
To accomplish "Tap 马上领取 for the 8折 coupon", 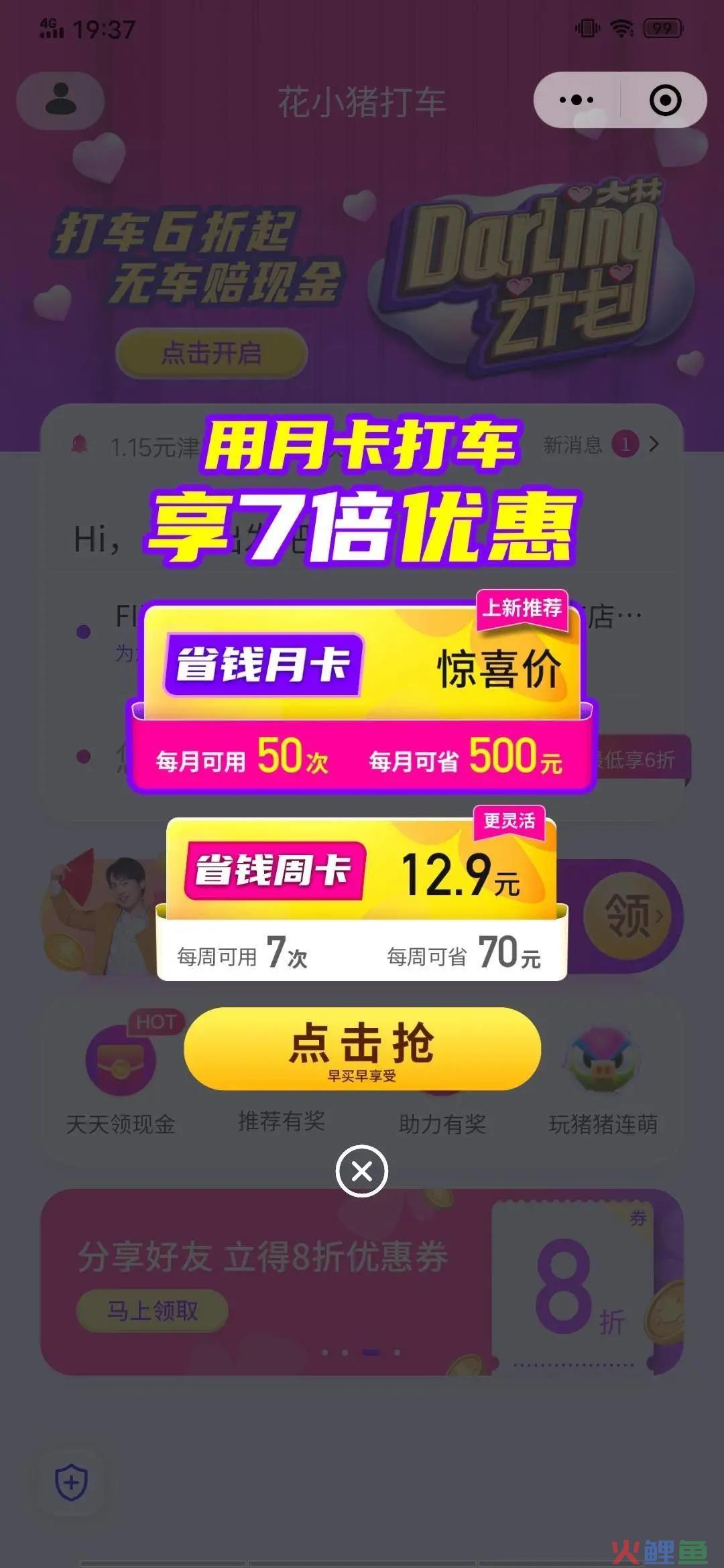I will (152, 1310).
